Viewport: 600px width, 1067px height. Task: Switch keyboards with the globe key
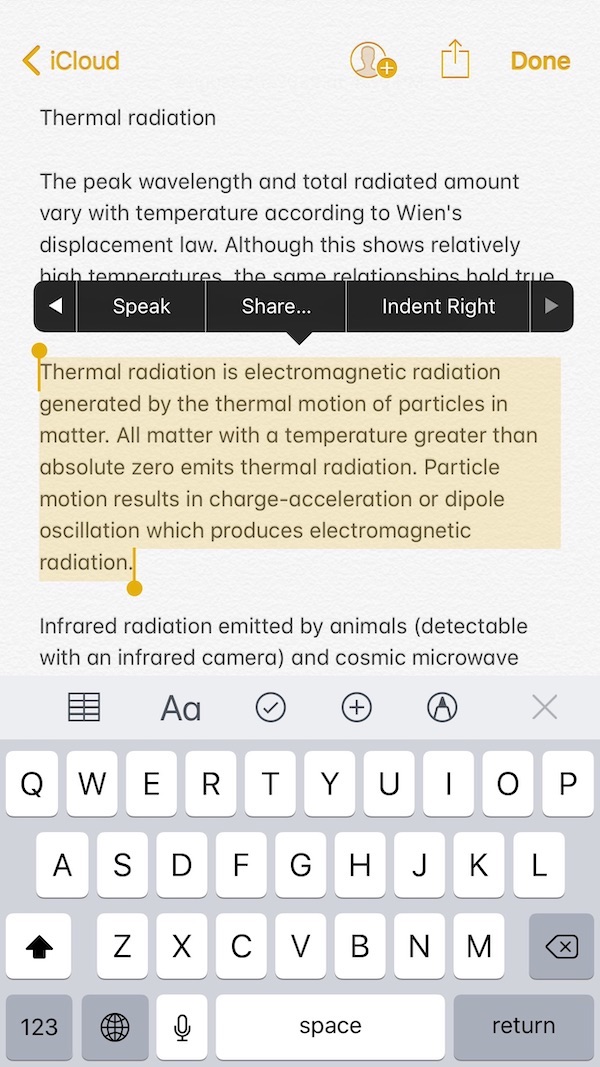[x=115, y=1026]
